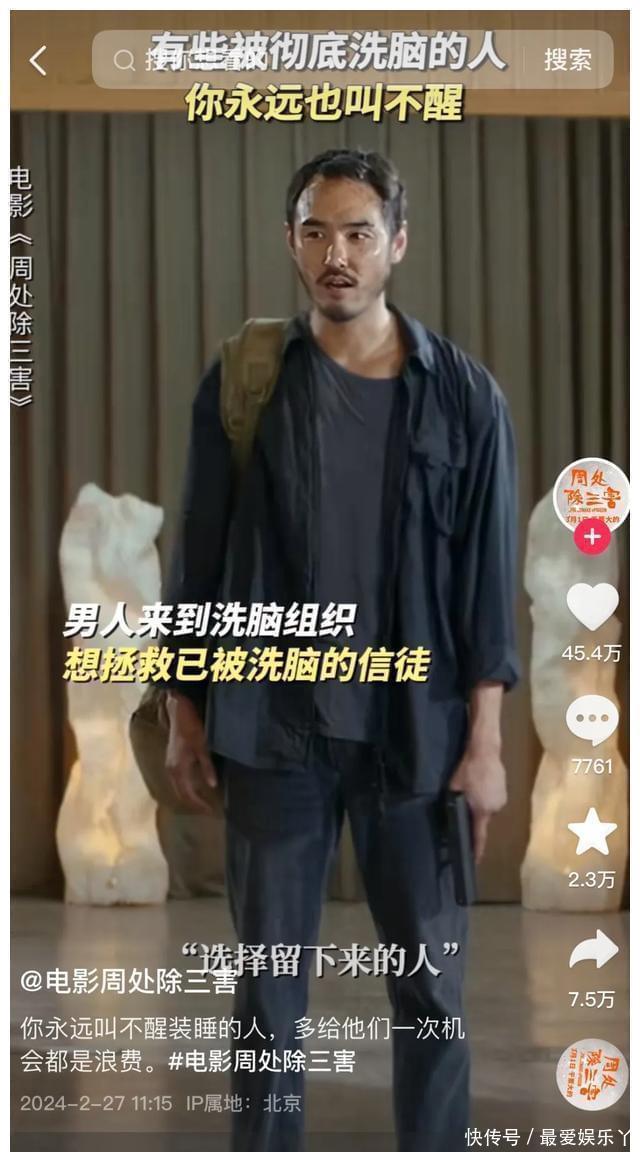640x1152 pixels.
Task: Open the @电影周处除三害 profile link
Action: [x=128, y=981]
